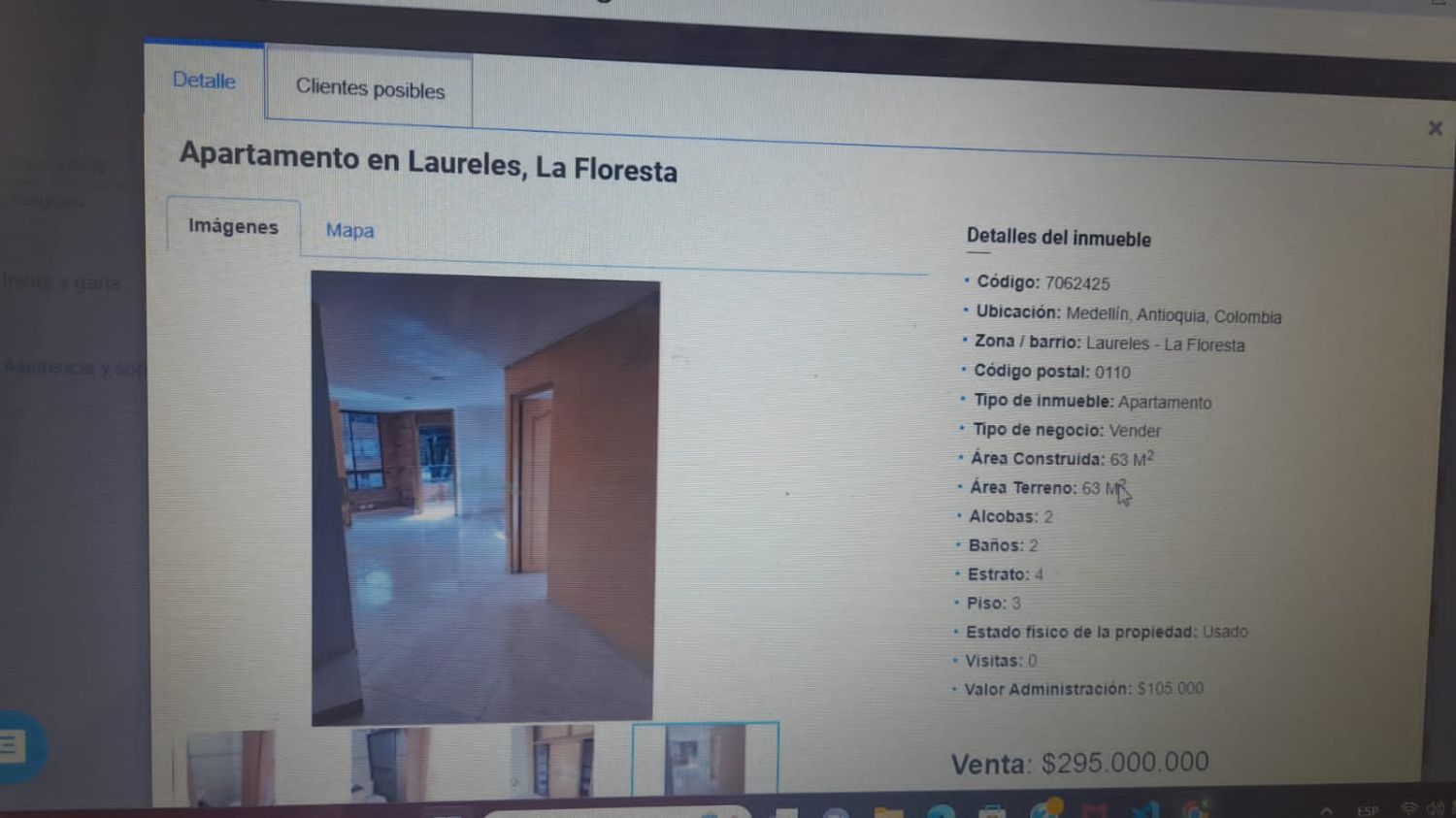Select the Detalle tab
Viewport: 1456px width, 818px height.
(x=204, y=81)
